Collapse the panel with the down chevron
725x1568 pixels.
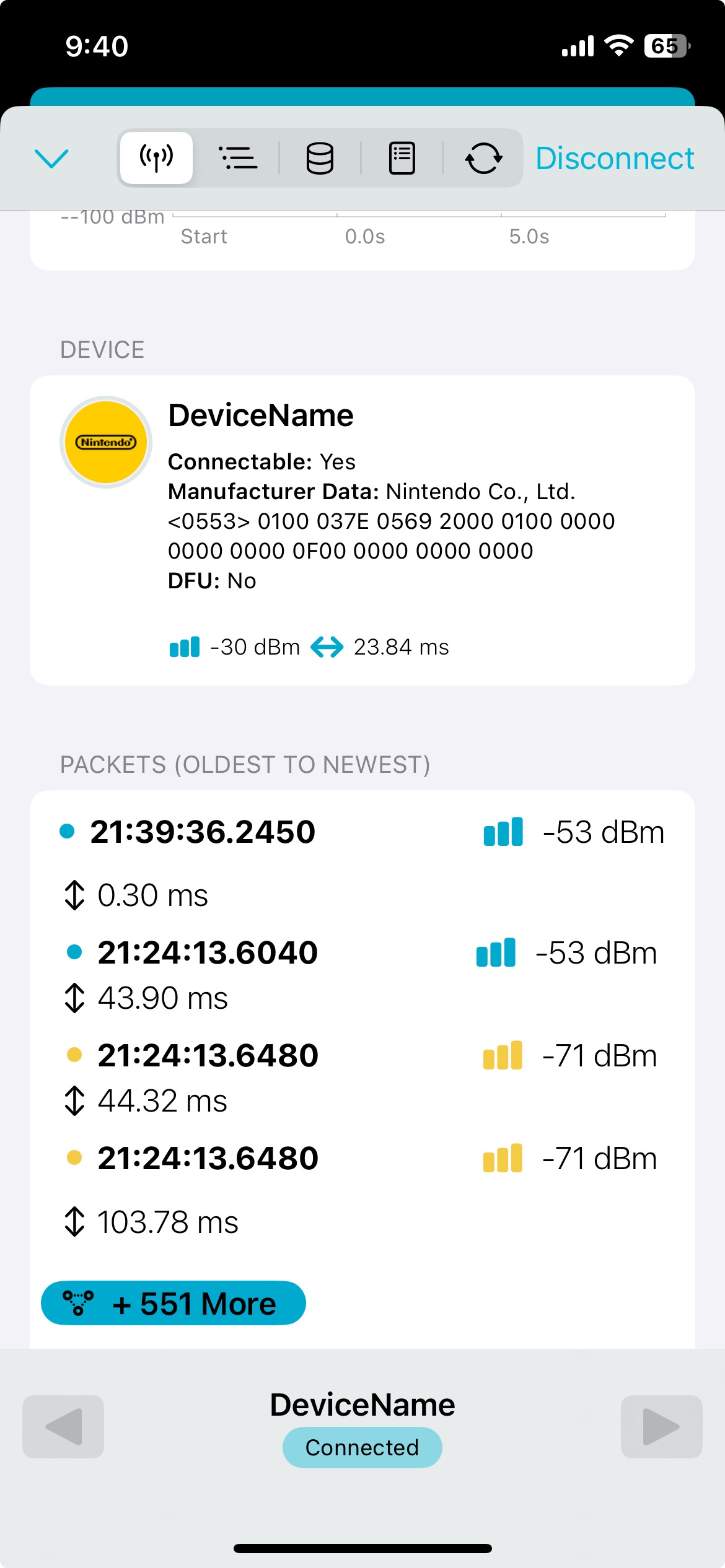51,159
